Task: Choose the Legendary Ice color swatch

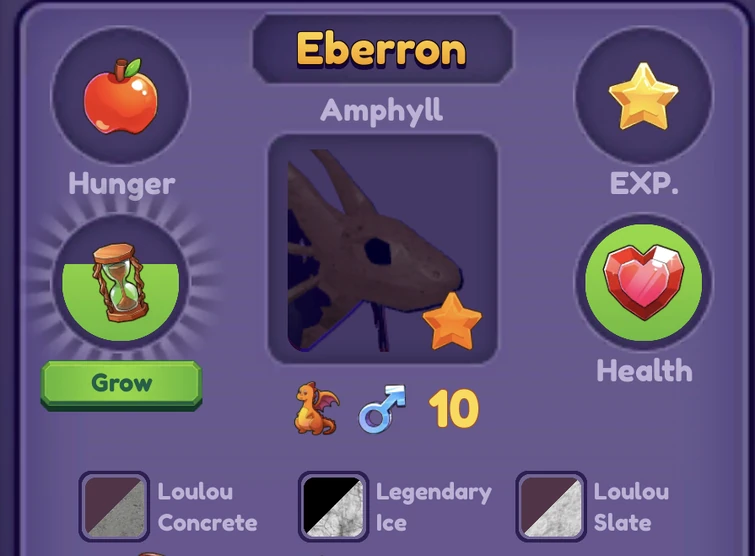Action: 332,506
